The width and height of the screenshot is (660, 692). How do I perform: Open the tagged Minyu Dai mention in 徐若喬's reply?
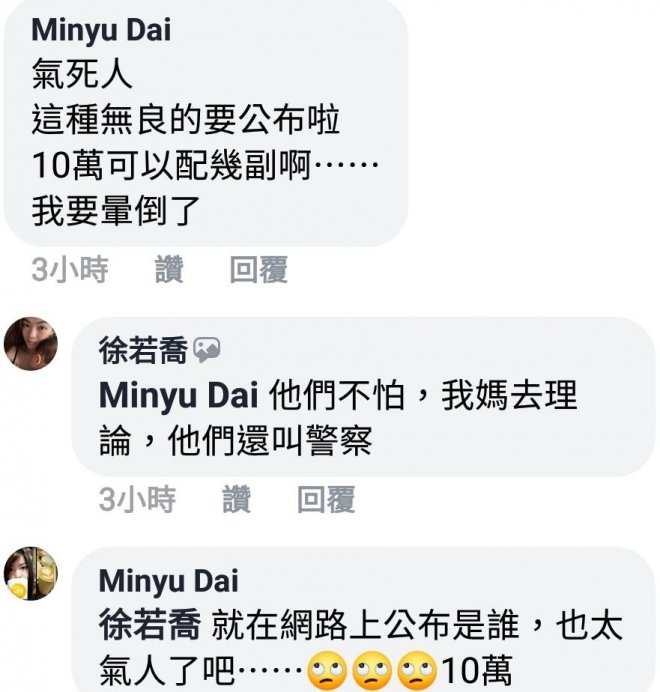179,396
